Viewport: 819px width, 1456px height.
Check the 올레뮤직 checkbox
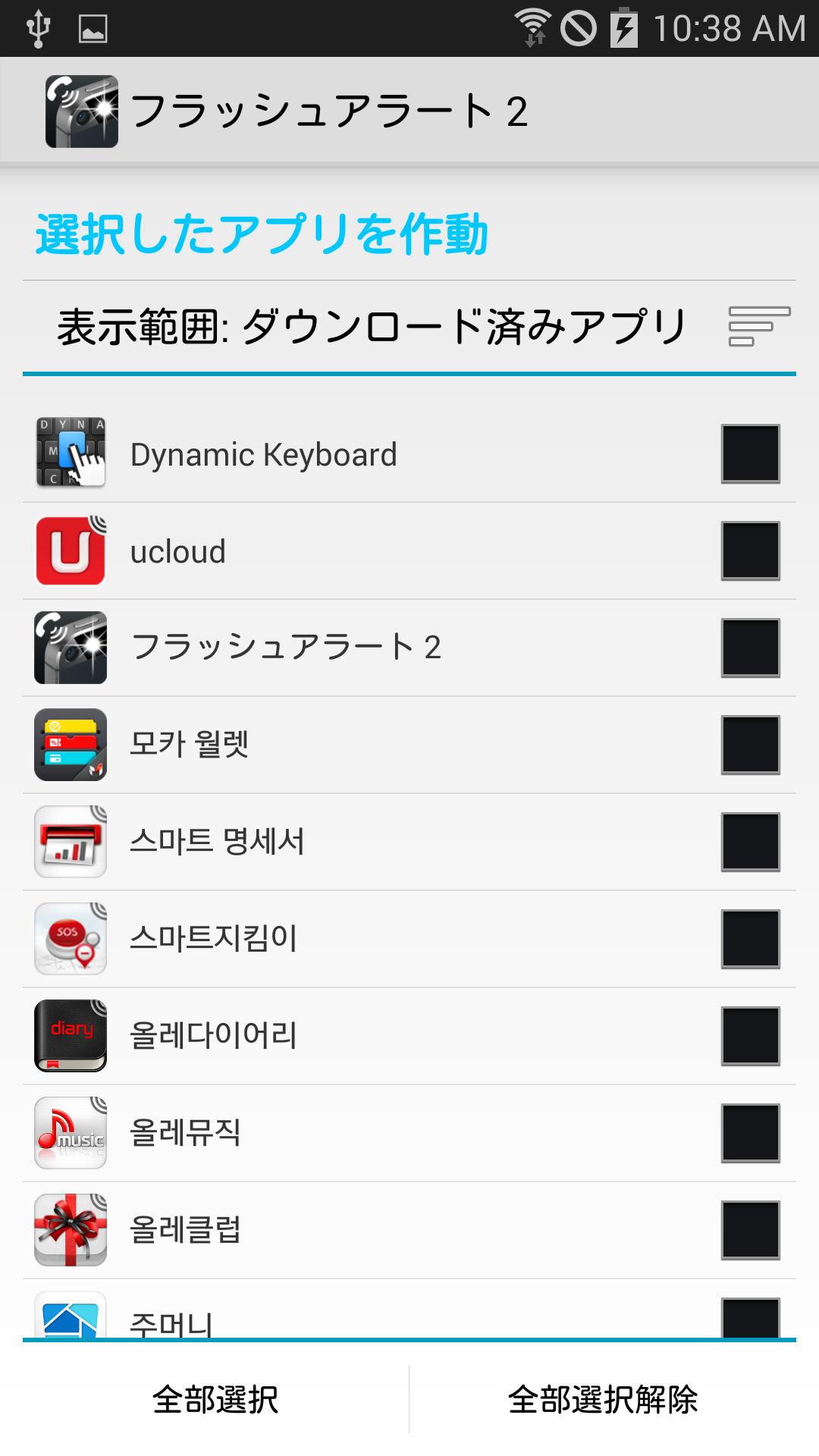(750, 1134)
